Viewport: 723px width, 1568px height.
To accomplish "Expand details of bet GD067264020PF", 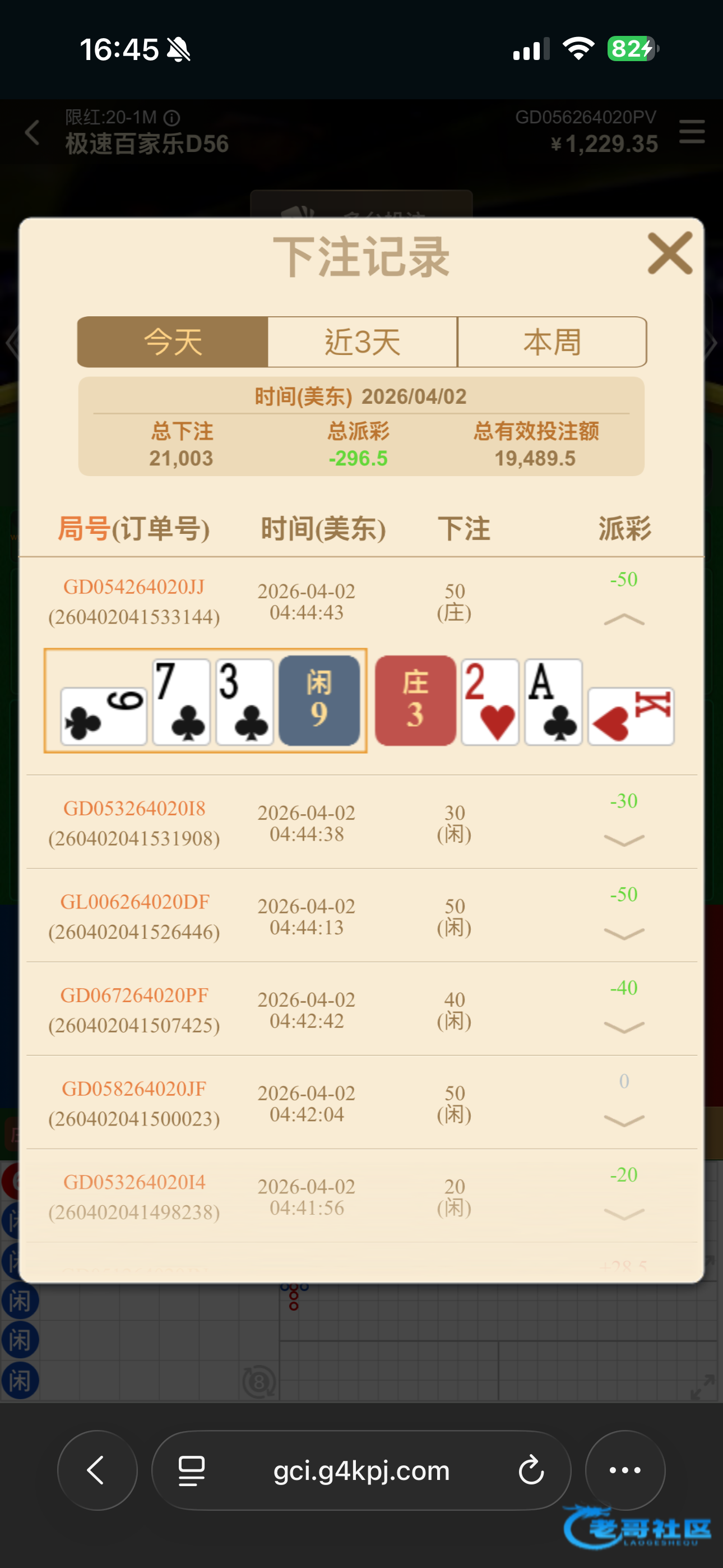I will click(624, 1027).
